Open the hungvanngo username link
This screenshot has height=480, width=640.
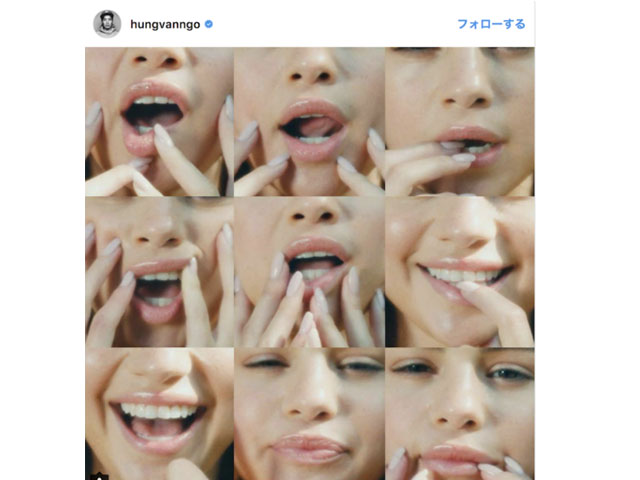coord(164,24)
